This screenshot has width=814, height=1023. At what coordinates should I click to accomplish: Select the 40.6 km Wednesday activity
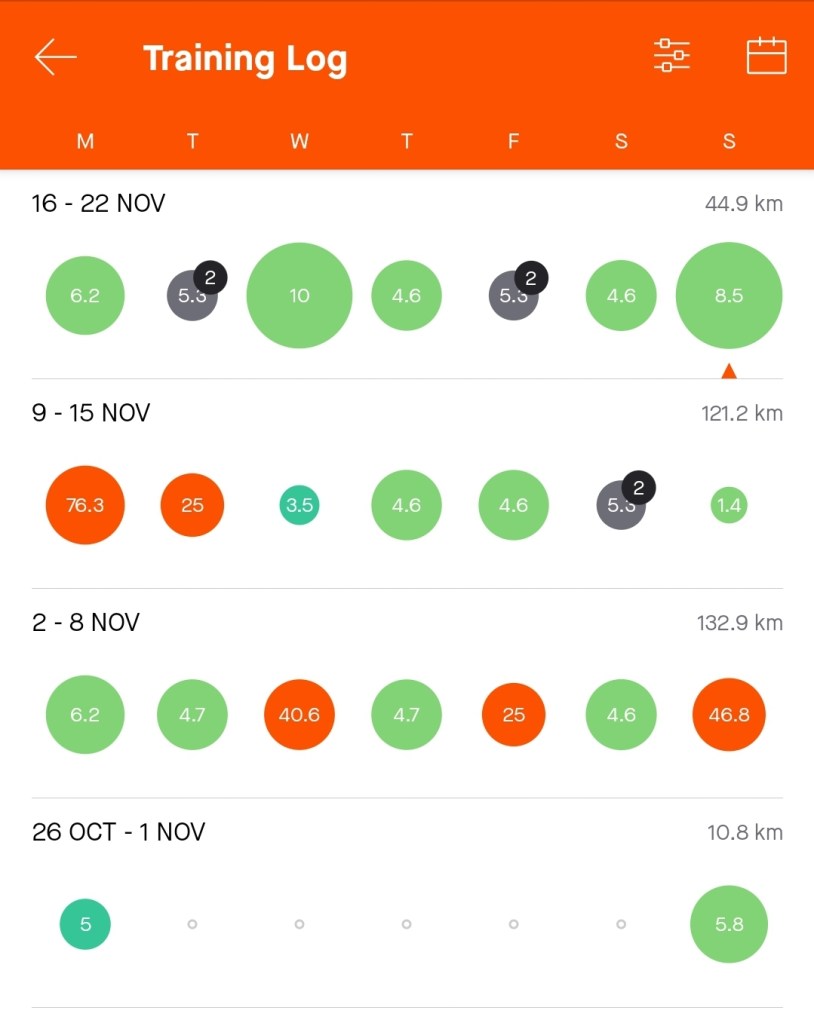[x=299, y=715]
